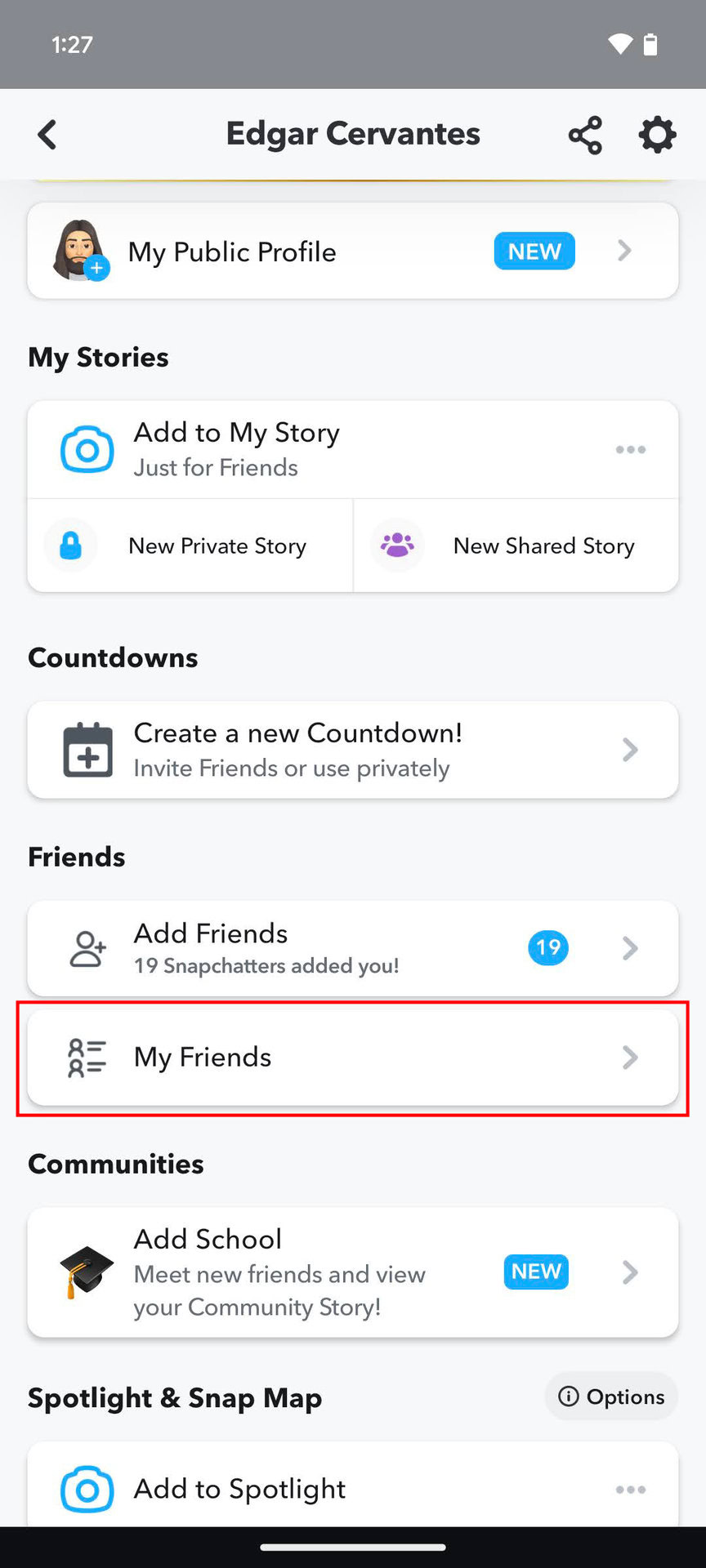Share the profile via share icon
Viewport: 706px width, 1568px height.
585,135
